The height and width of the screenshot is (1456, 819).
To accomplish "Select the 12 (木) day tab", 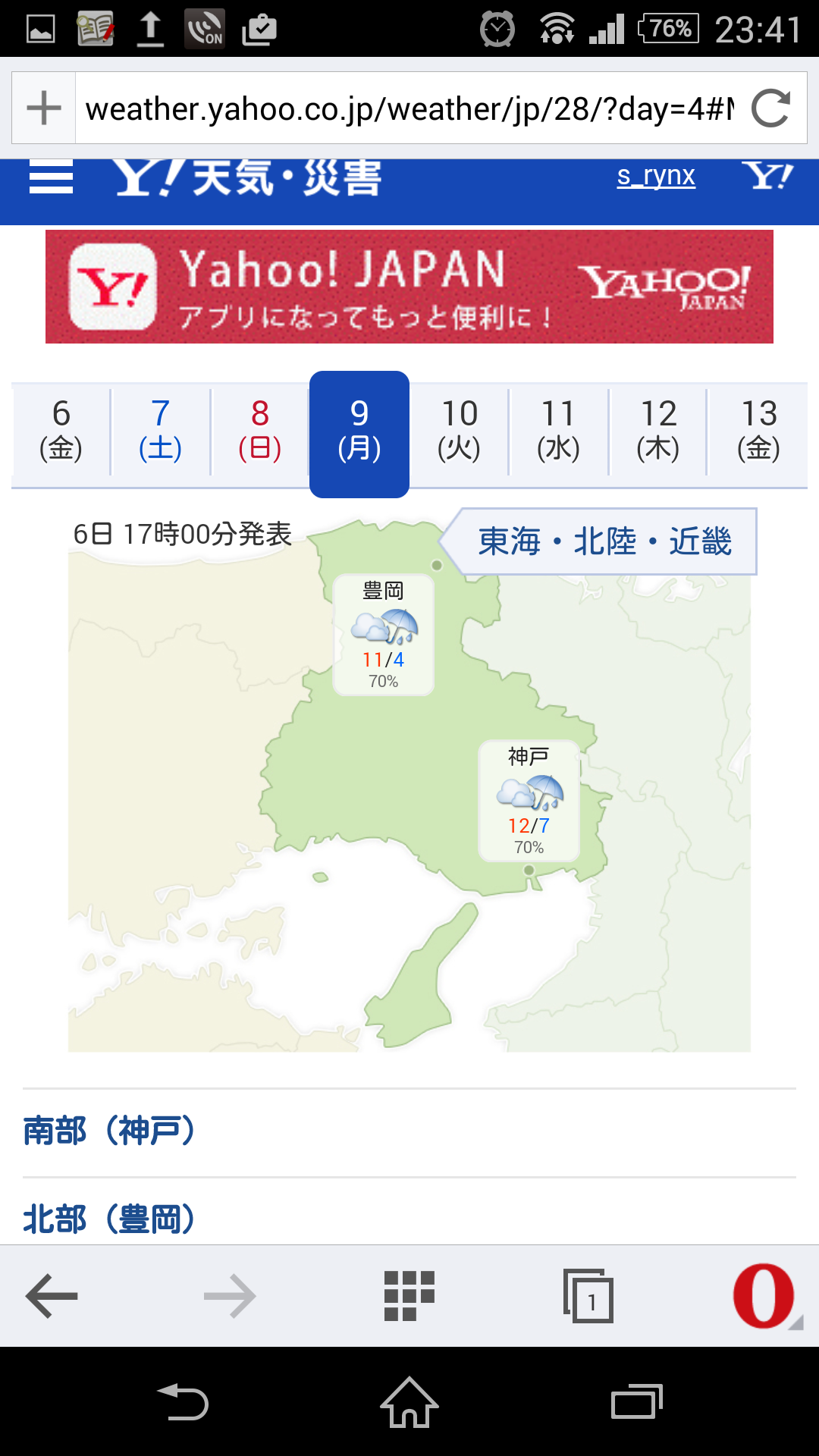I will [658, 430].
